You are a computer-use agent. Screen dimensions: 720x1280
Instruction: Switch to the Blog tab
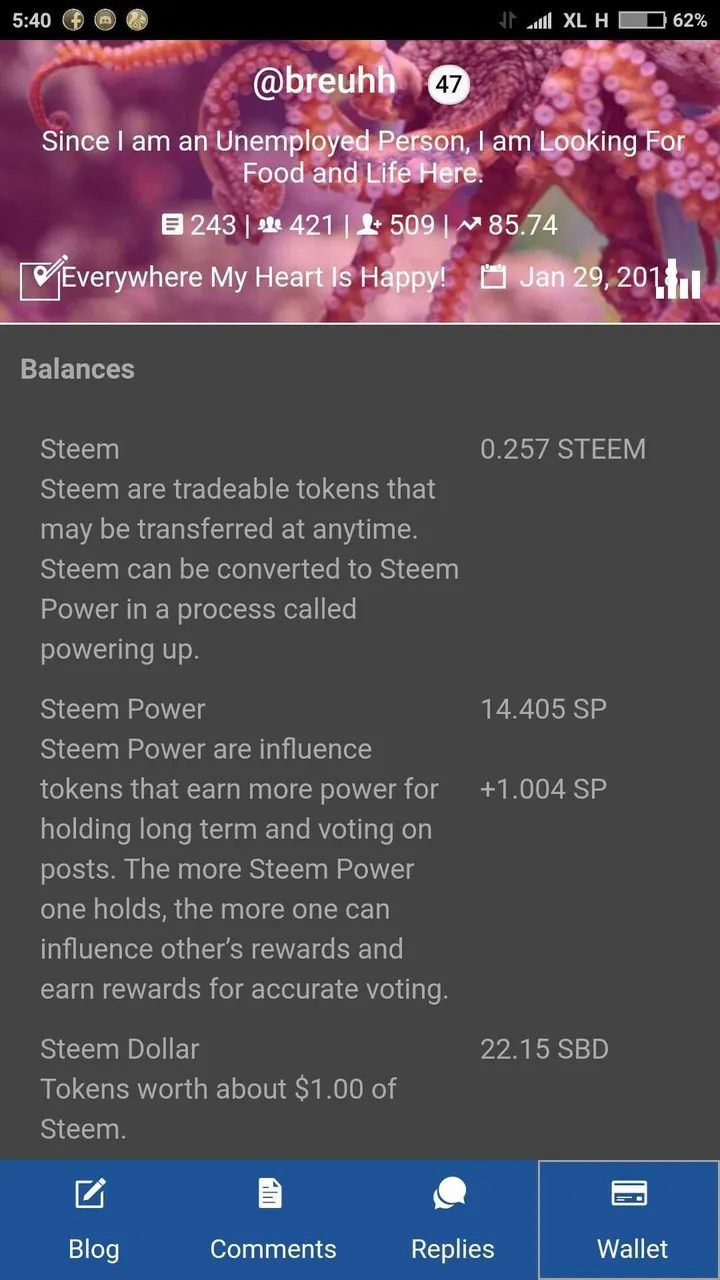coord(93,1220)
